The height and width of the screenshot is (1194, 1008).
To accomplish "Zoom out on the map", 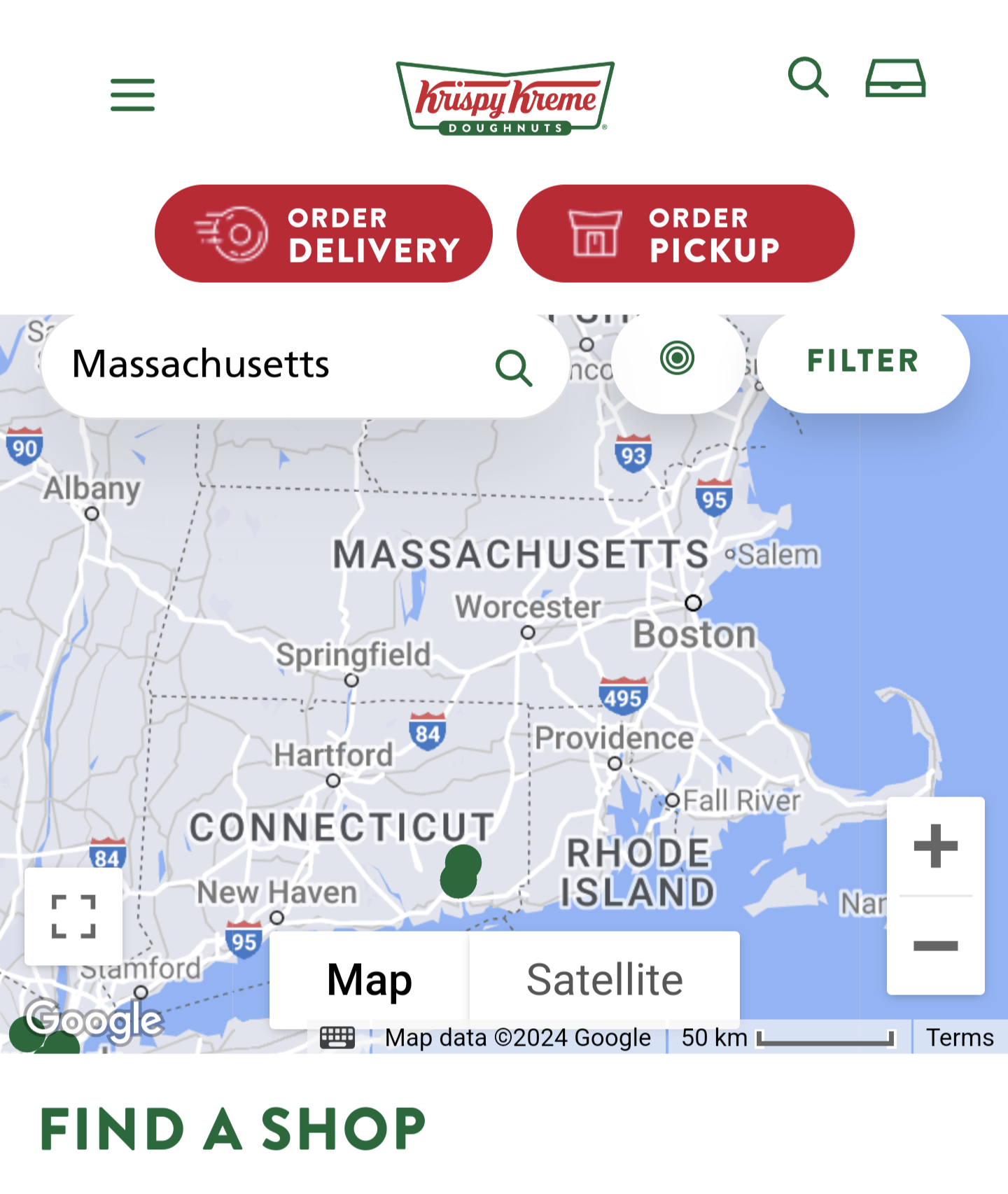I will (935, 946).
